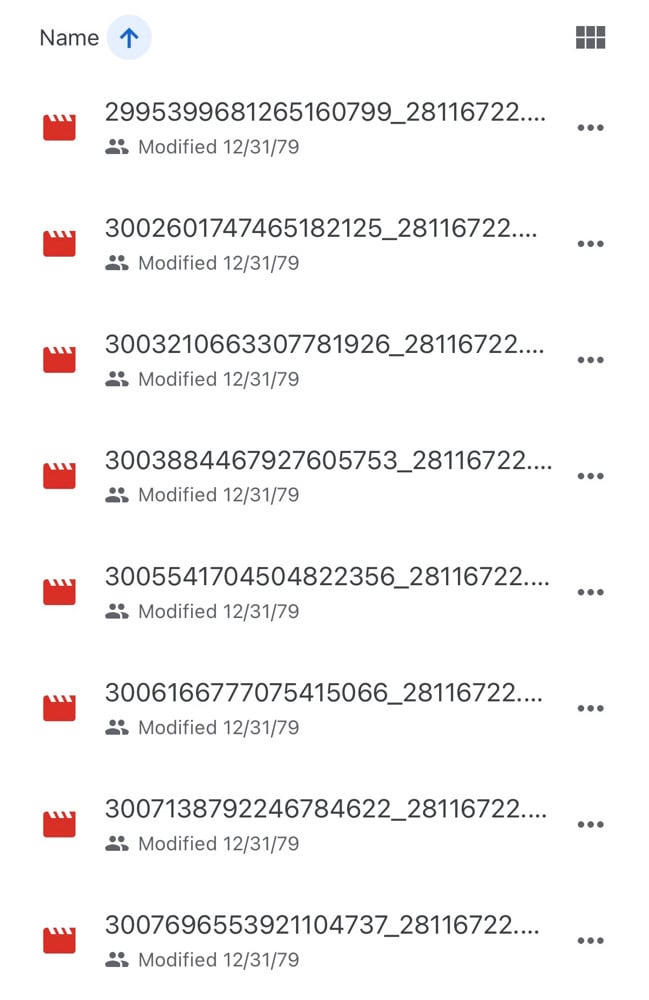Screen dimensions: 649x1000
Task: Open more options for file 2995399681265160799
Action: (x=591, y=128)
